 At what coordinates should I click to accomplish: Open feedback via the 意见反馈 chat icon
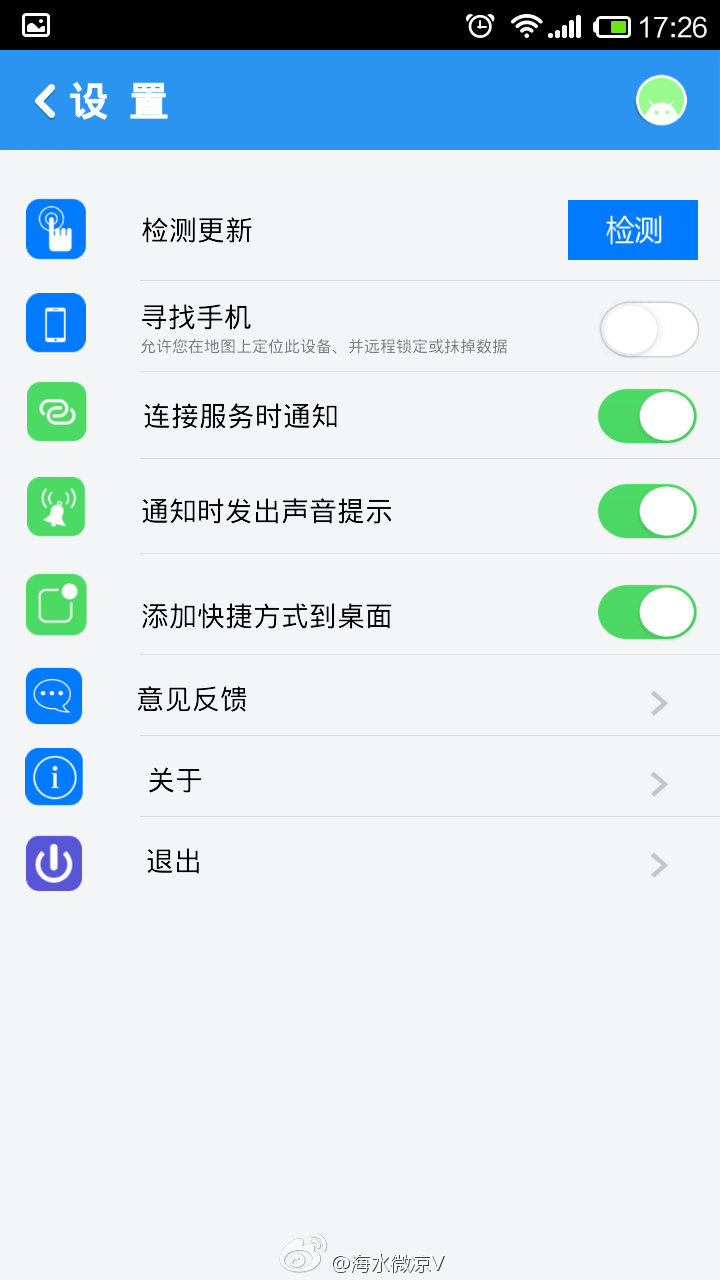[55, 696]
